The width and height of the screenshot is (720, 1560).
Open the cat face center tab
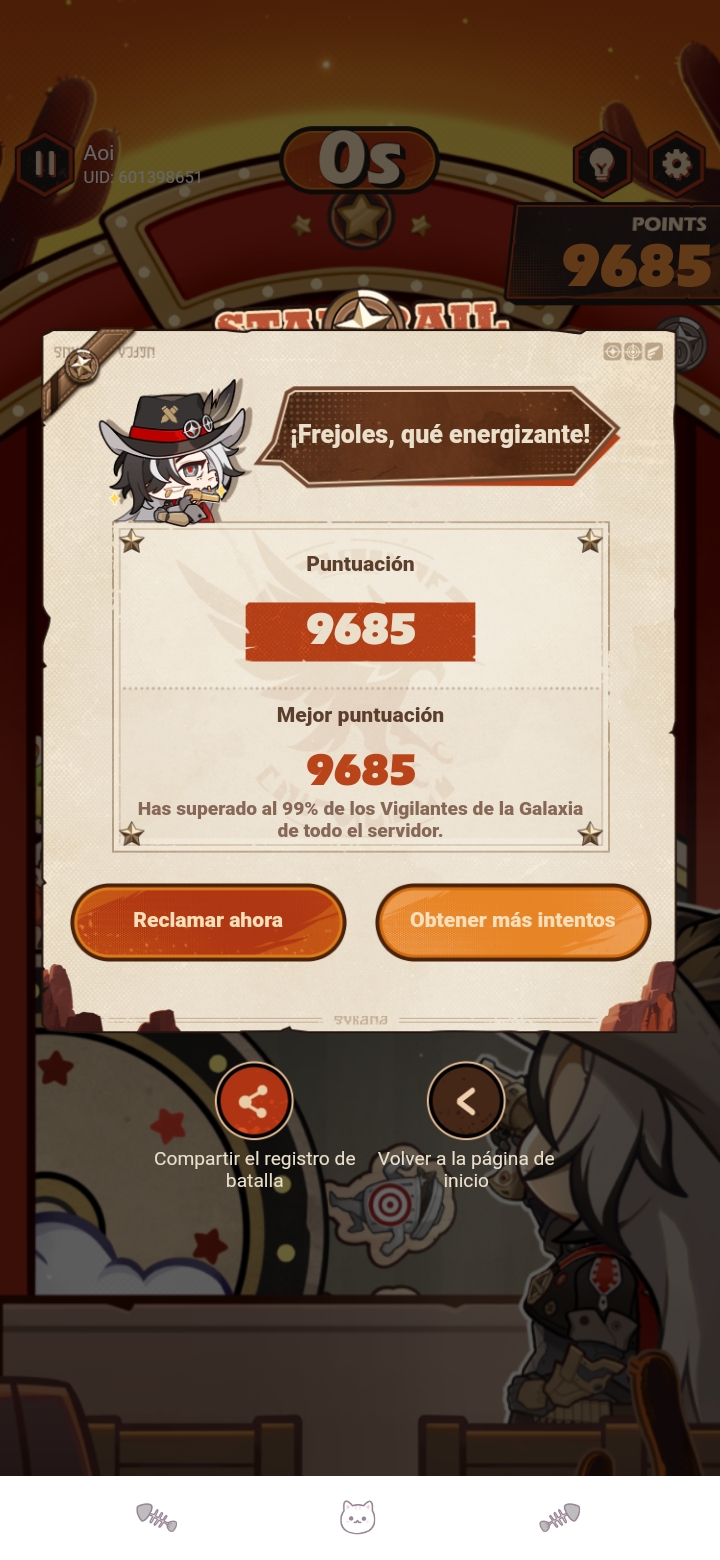click(x=358, y=1518)
